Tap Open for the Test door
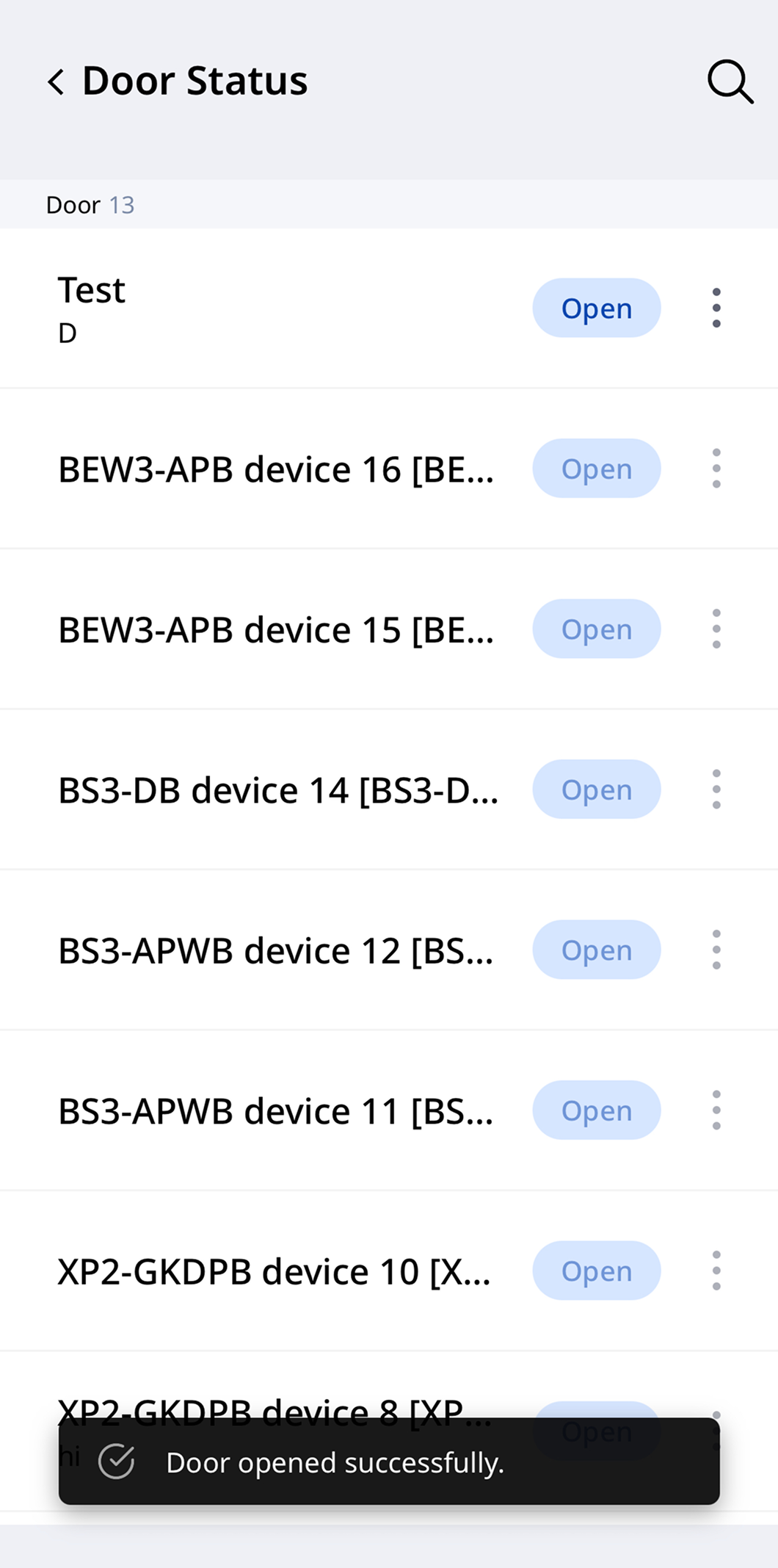This screenshot has height=1568, width=778. coord(596,308)
